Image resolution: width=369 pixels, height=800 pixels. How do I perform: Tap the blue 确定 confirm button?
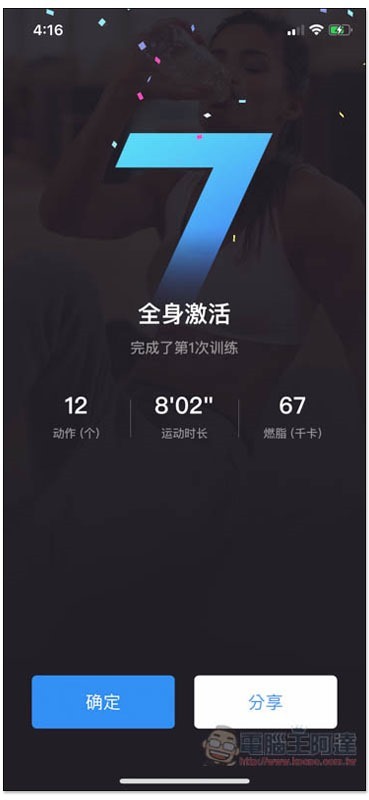[x=103, y=702]
